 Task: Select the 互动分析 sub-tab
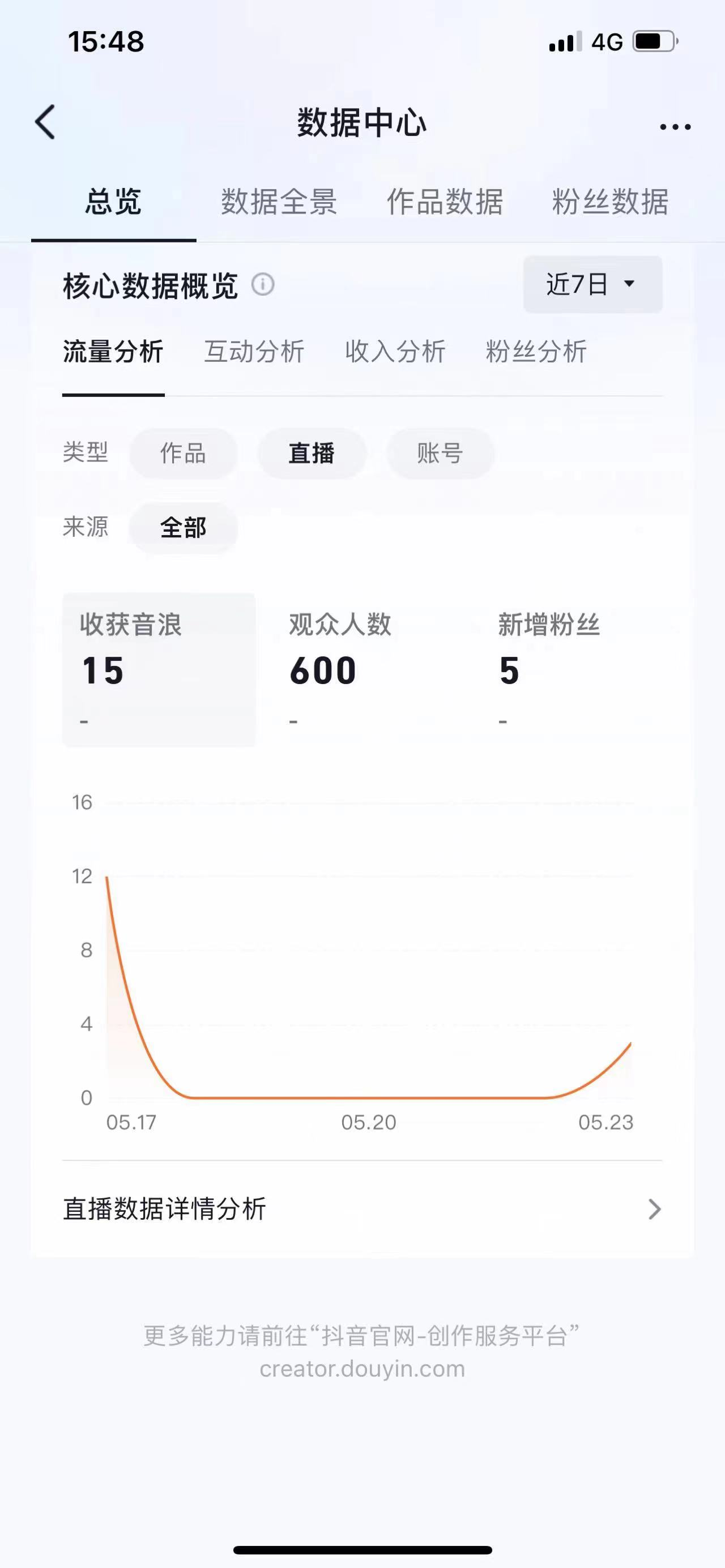[254, 352]
